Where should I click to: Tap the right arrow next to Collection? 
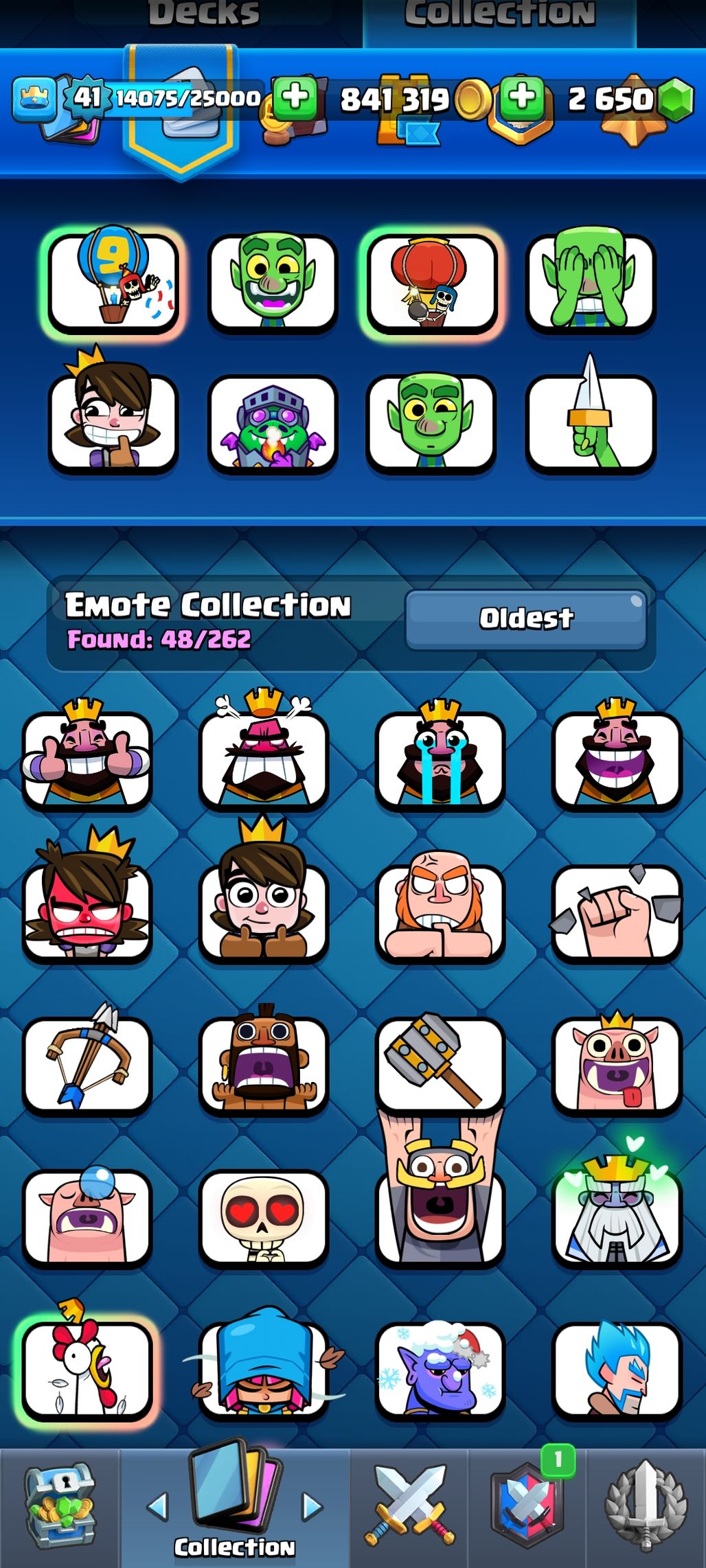312,1507
